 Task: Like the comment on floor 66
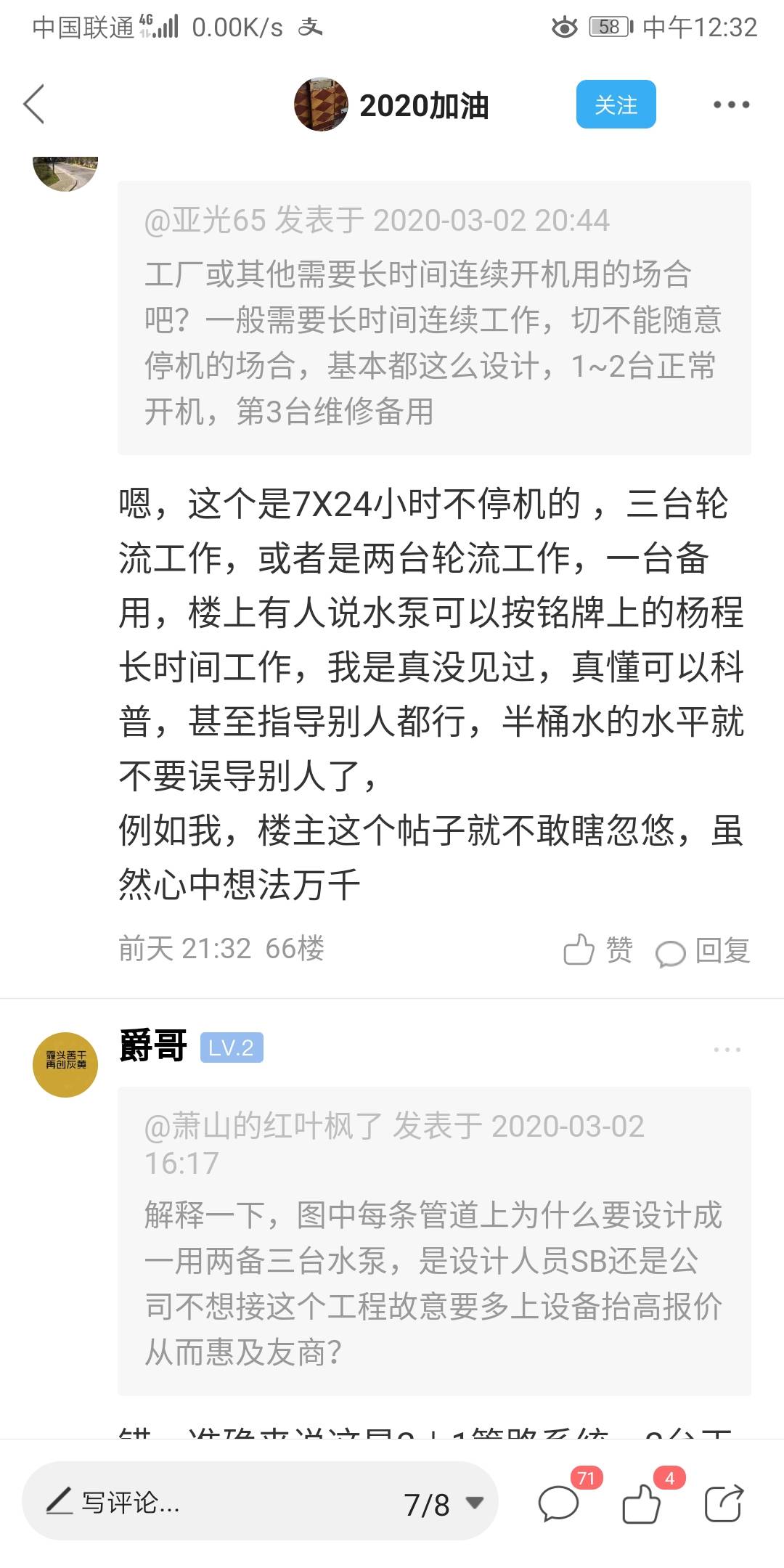pyautogui.click(x=597, y=950)
